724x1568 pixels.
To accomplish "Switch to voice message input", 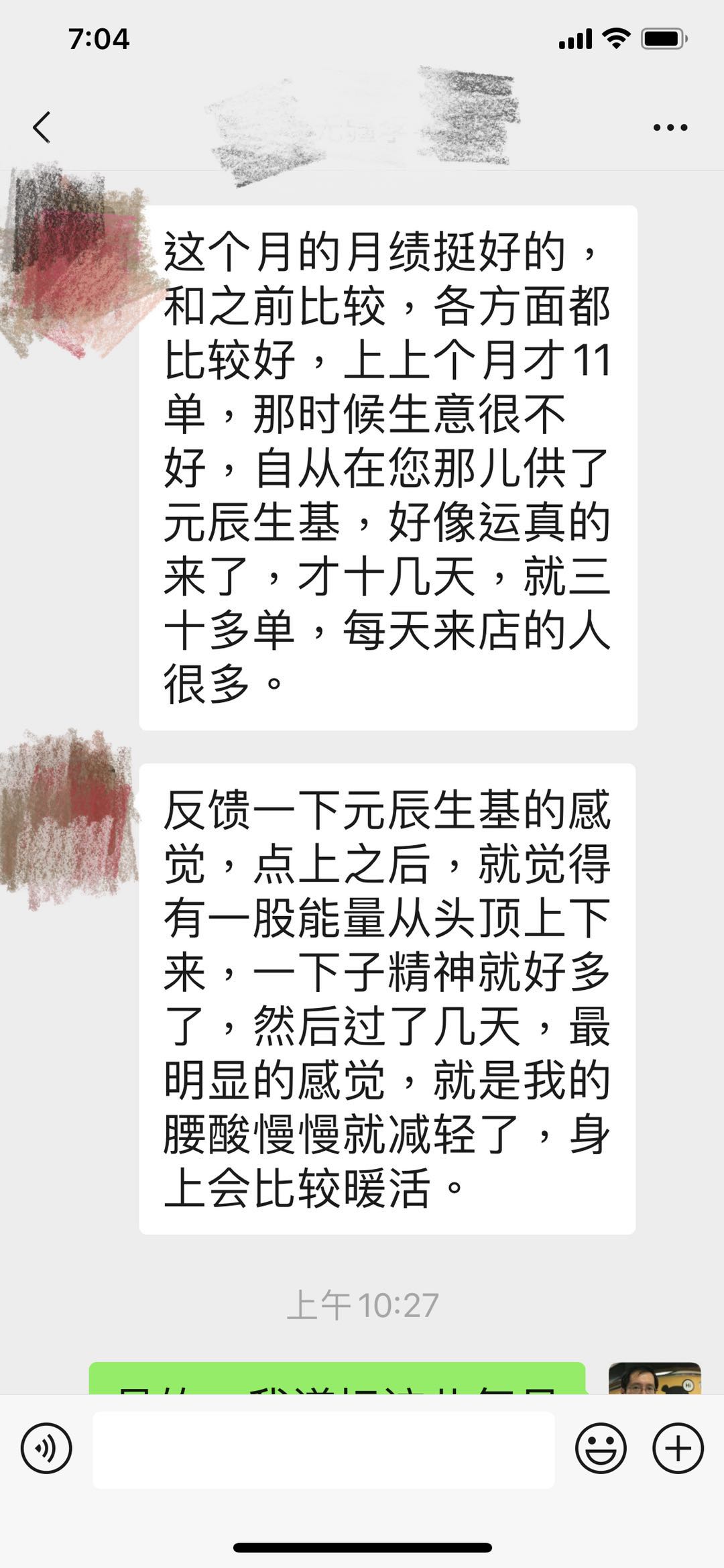I will coord(46,1448).
